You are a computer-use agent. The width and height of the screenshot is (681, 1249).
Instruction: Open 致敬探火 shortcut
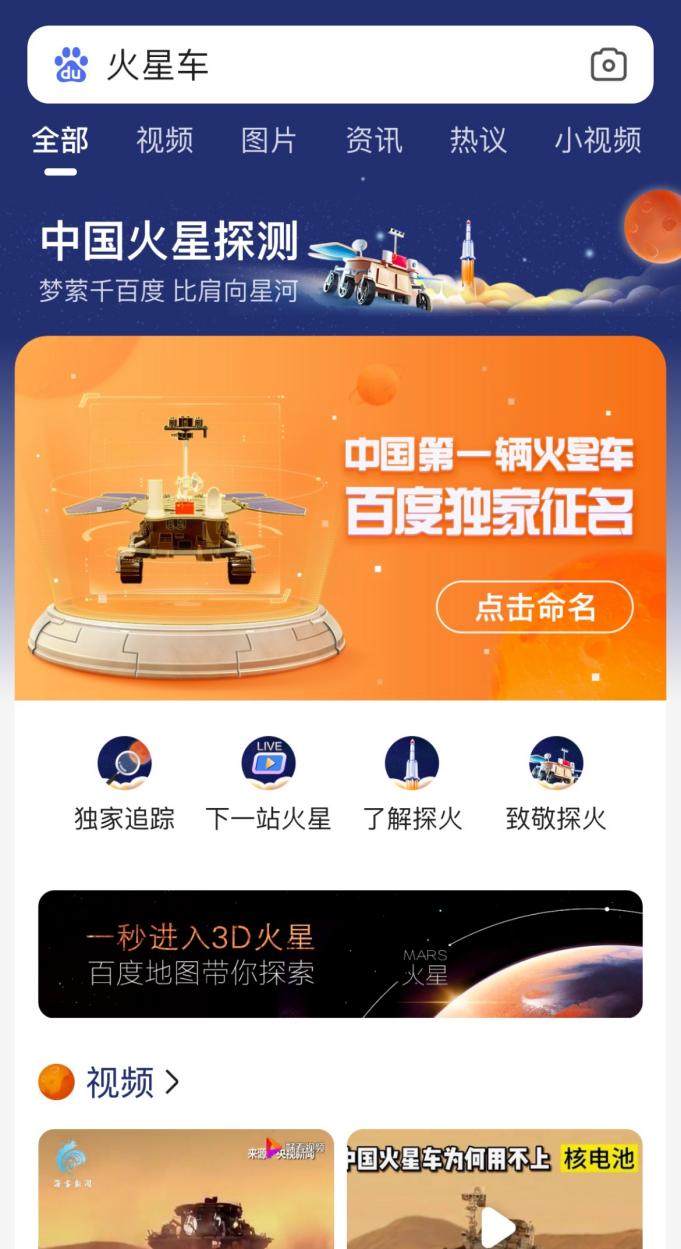point(556,784)
